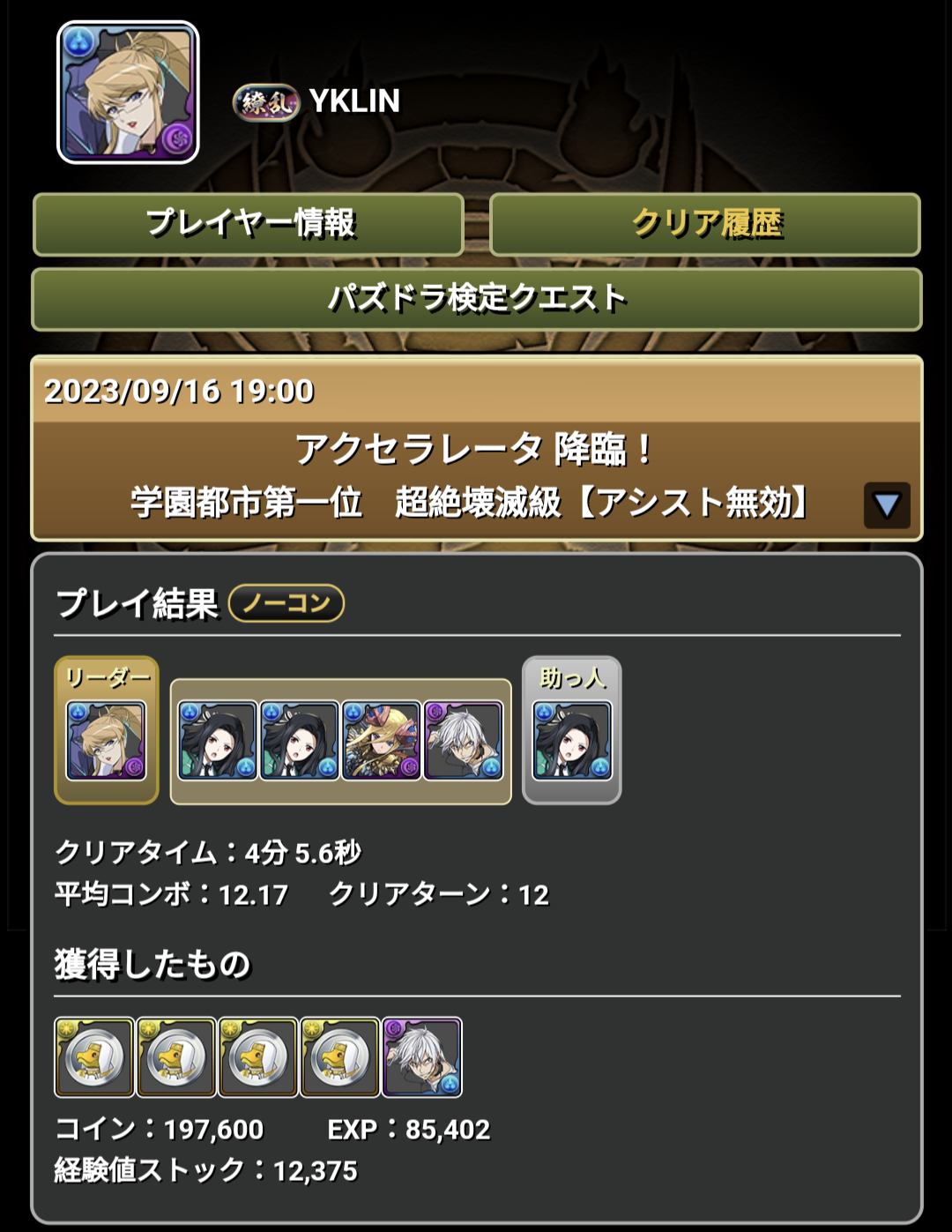Tap YKLIN's profile avatar
This screenshot has height=1232, width=952.
click(x=128, y=93)
